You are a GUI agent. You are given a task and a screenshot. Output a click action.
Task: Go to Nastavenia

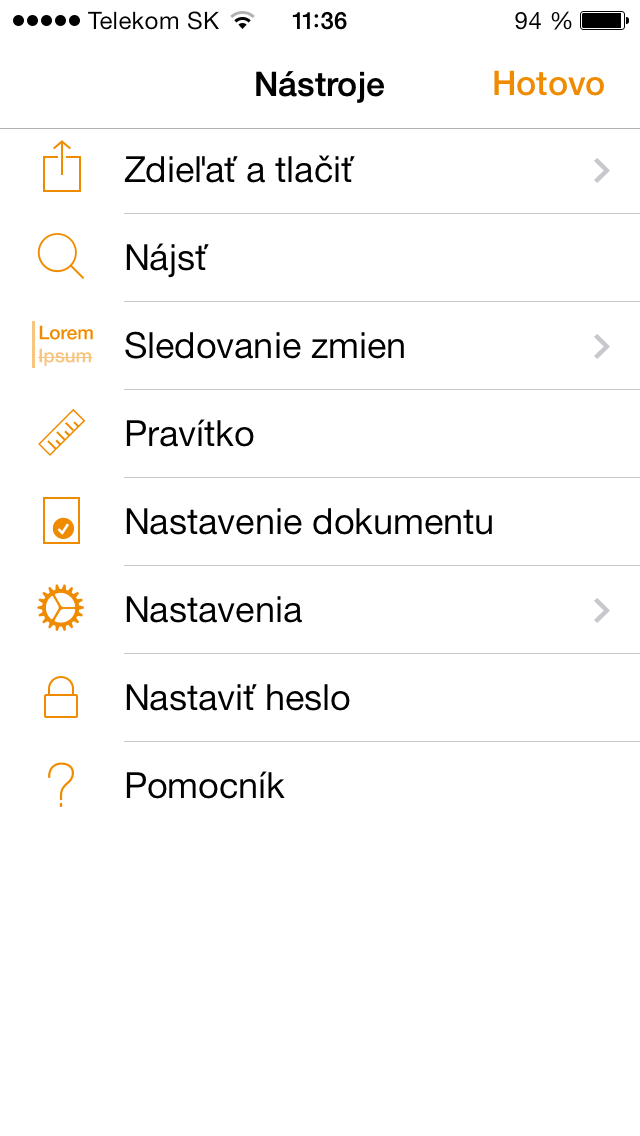click(x=320, y=610)
